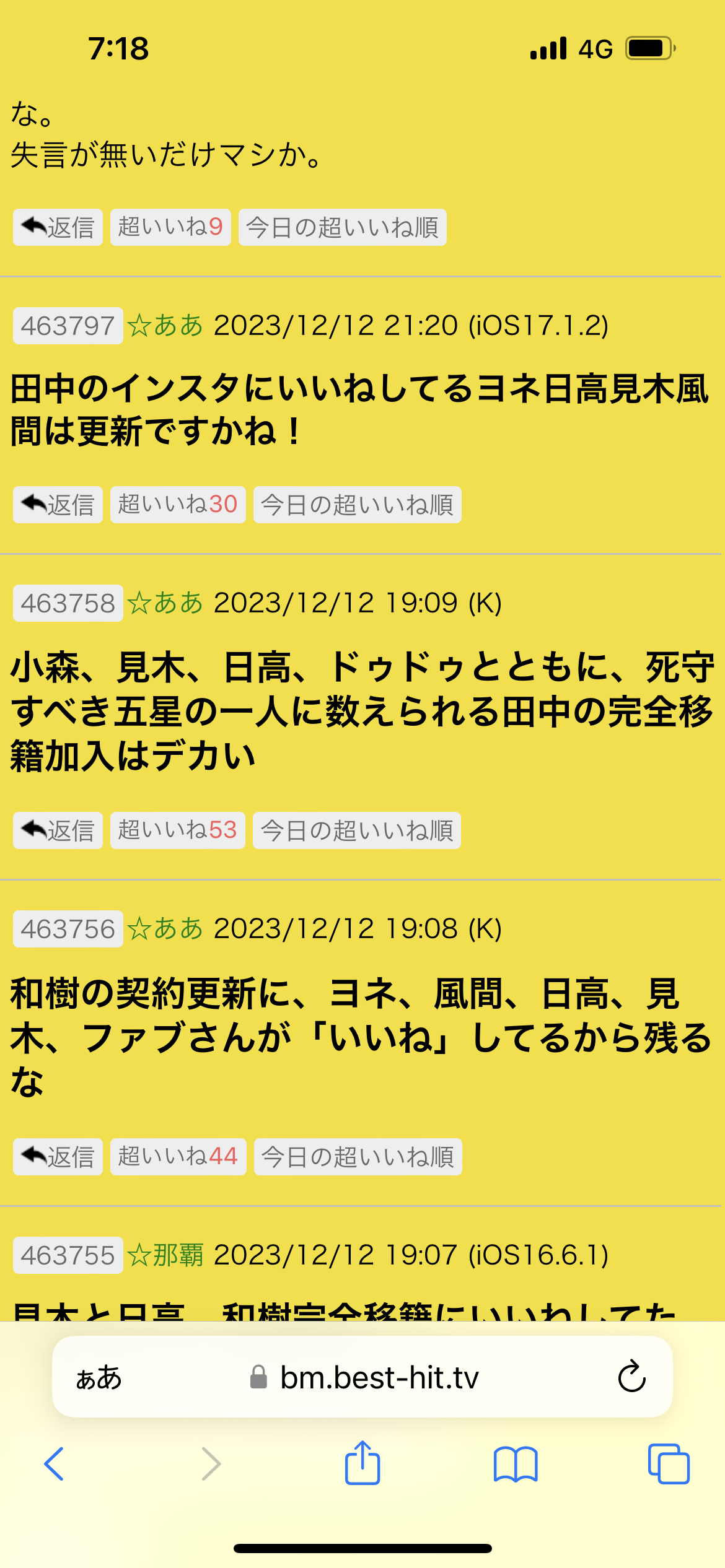
Task: Go back to the previous page
Action: tap(54, 1464)
